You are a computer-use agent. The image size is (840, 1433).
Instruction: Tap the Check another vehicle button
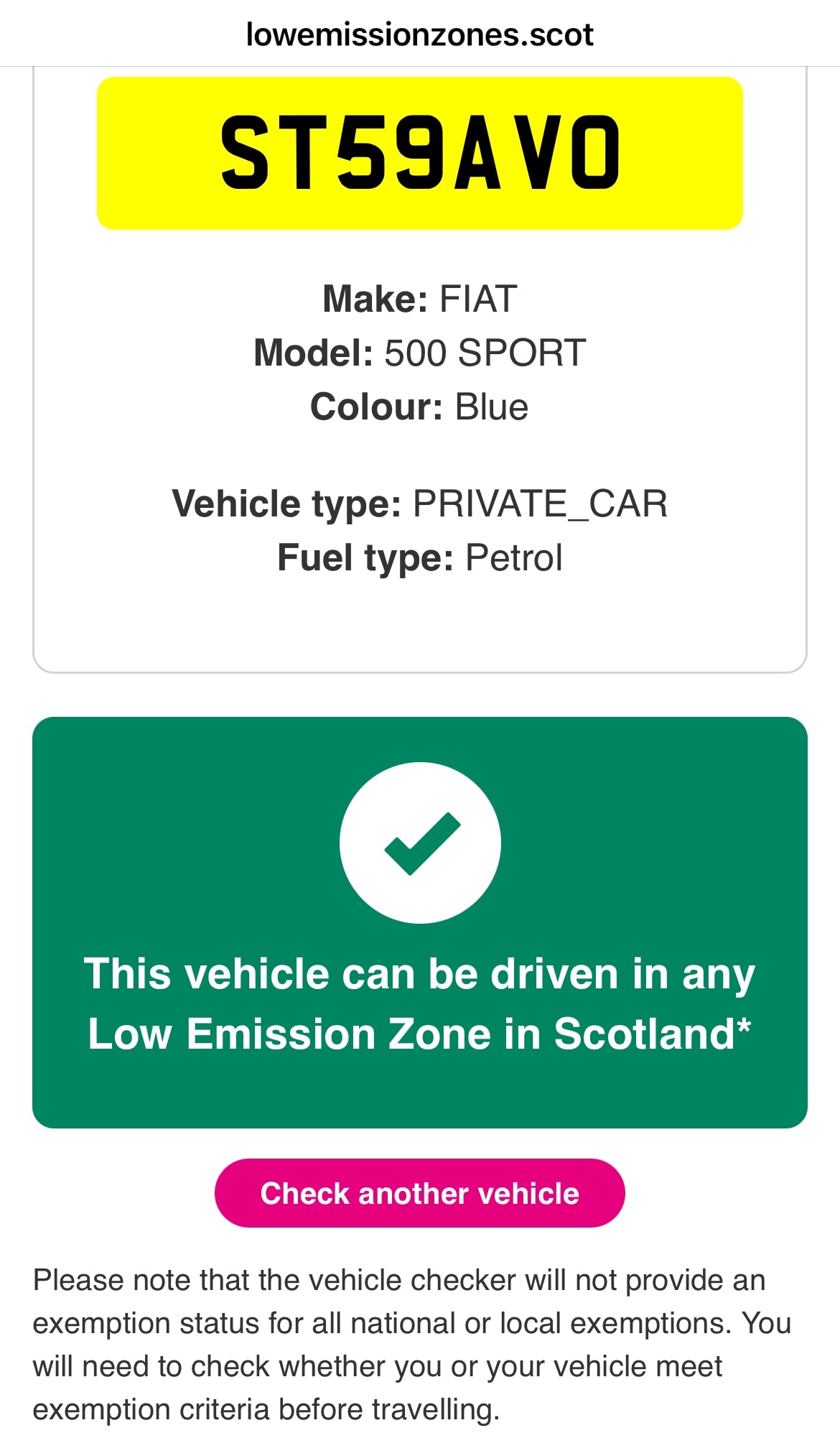(419, 1193)
